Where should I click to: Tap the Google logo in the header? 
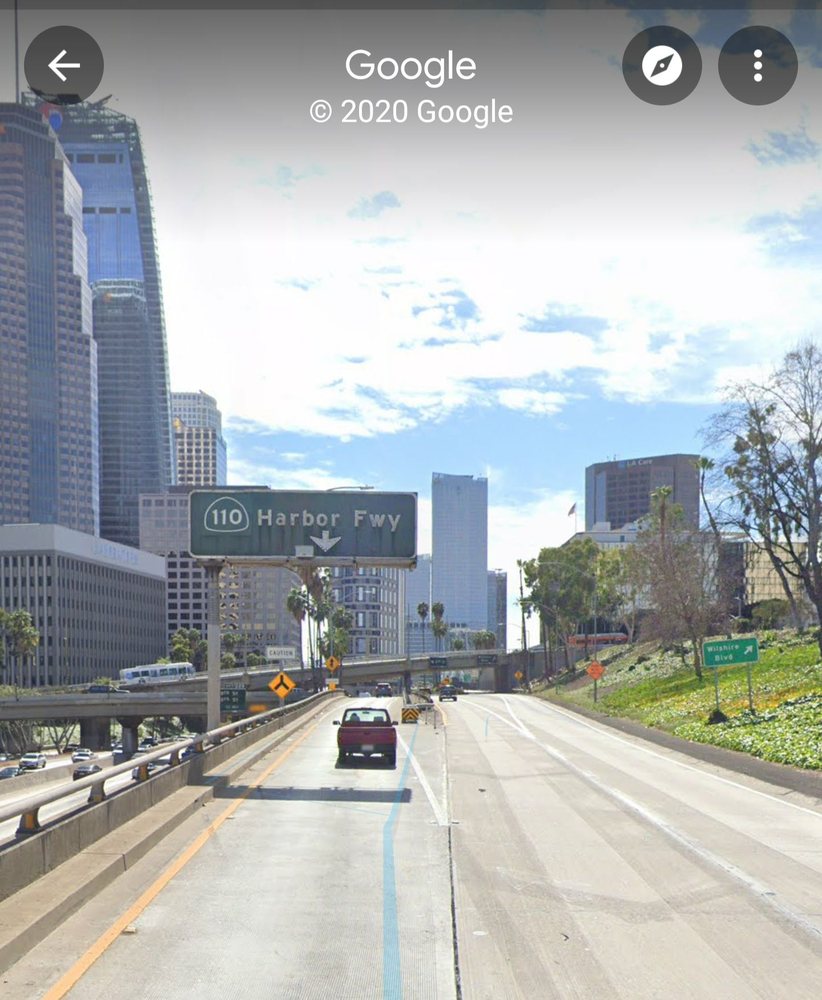[x=410, y=63]
